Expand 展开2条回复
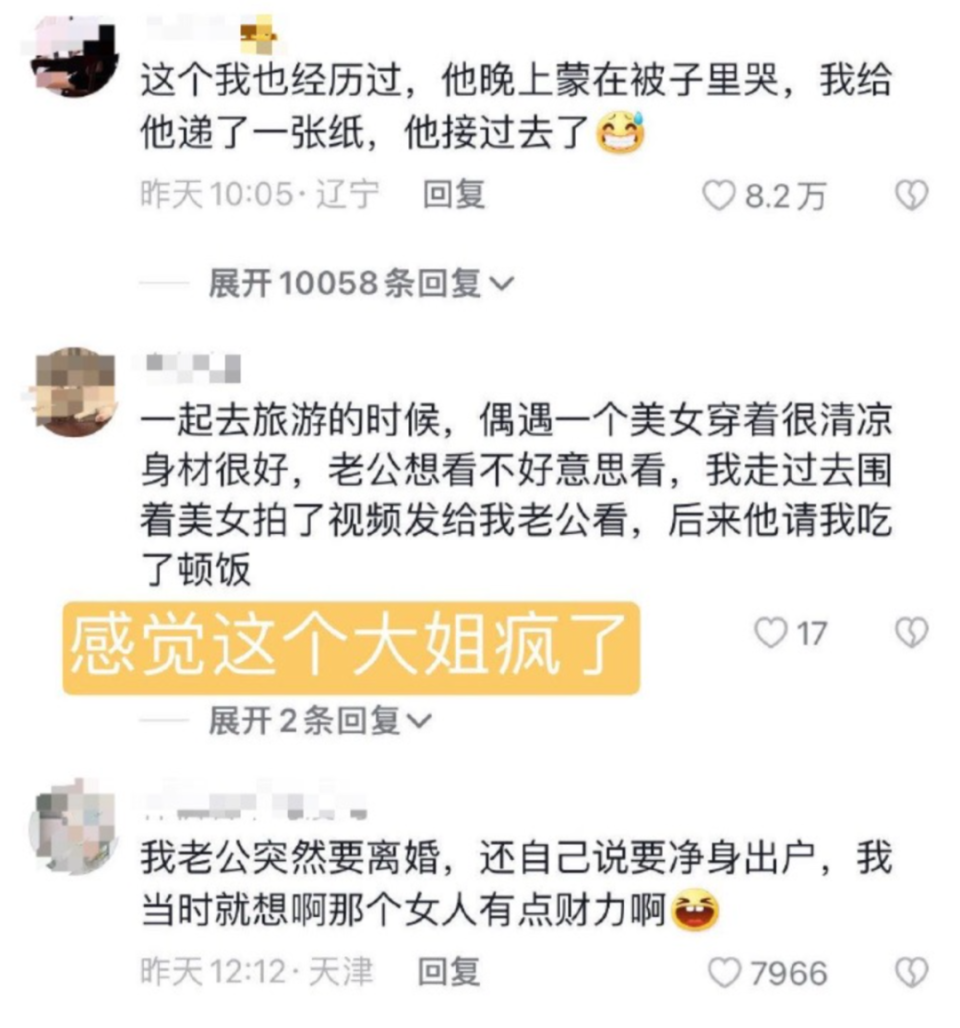 tap(320, 721)
